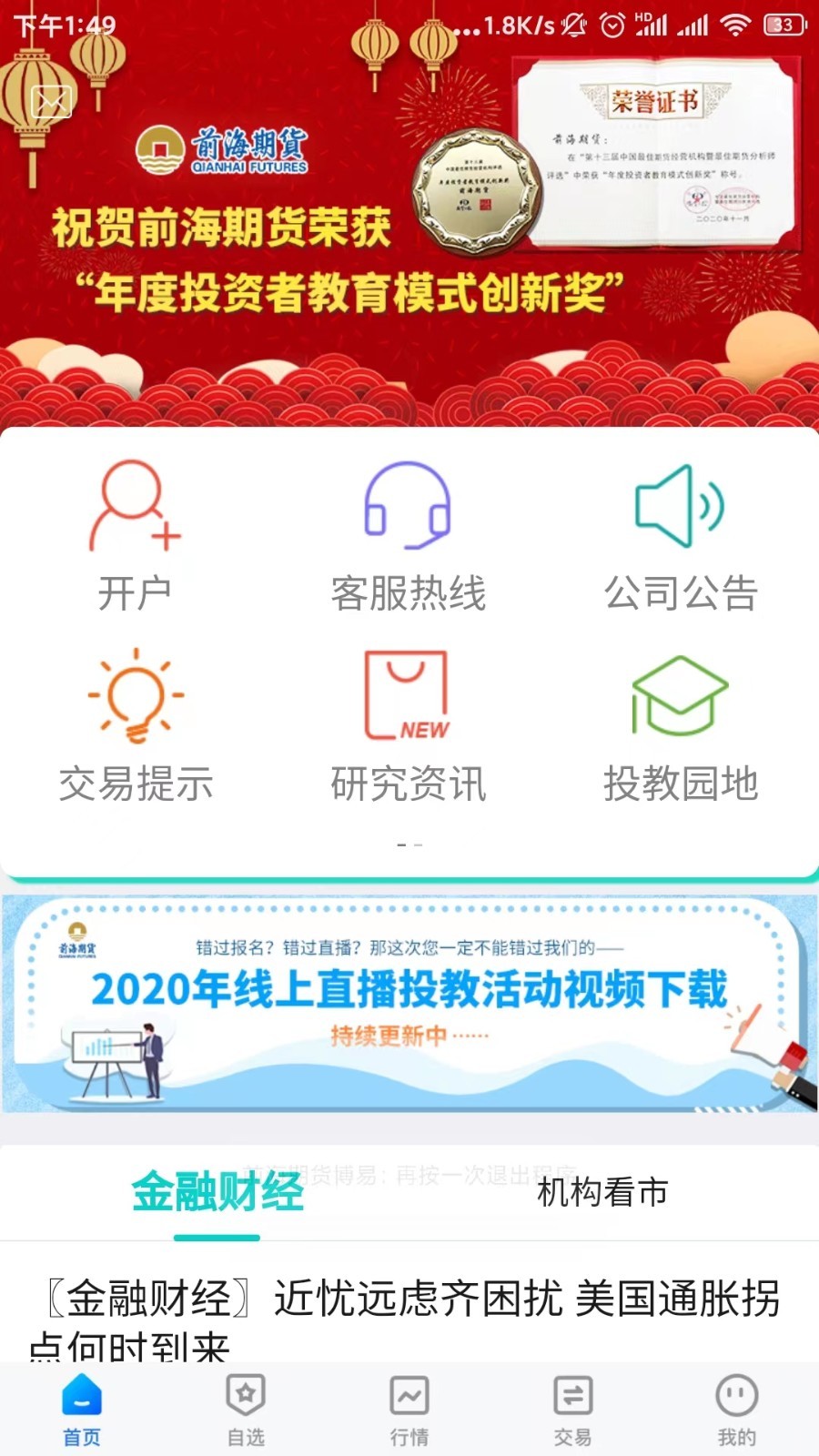
Task: Open the 2020 live video download banner
Action: (x=409, y=1004)
